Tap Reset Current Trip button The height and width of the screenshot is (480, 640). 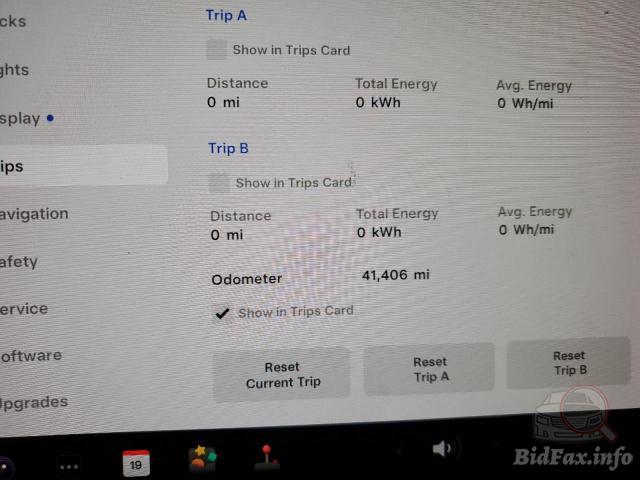(282, 374)
